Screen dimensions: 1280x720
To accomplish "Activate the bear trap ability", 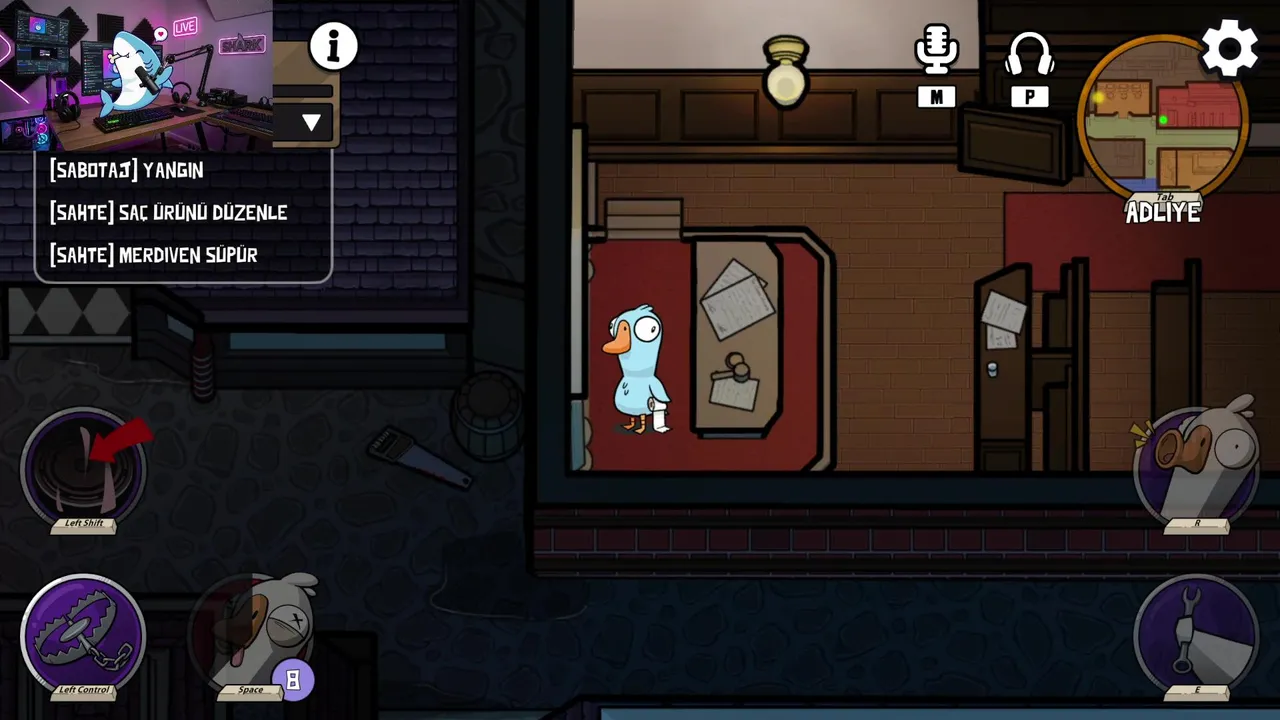I will [x=84, y=634].
